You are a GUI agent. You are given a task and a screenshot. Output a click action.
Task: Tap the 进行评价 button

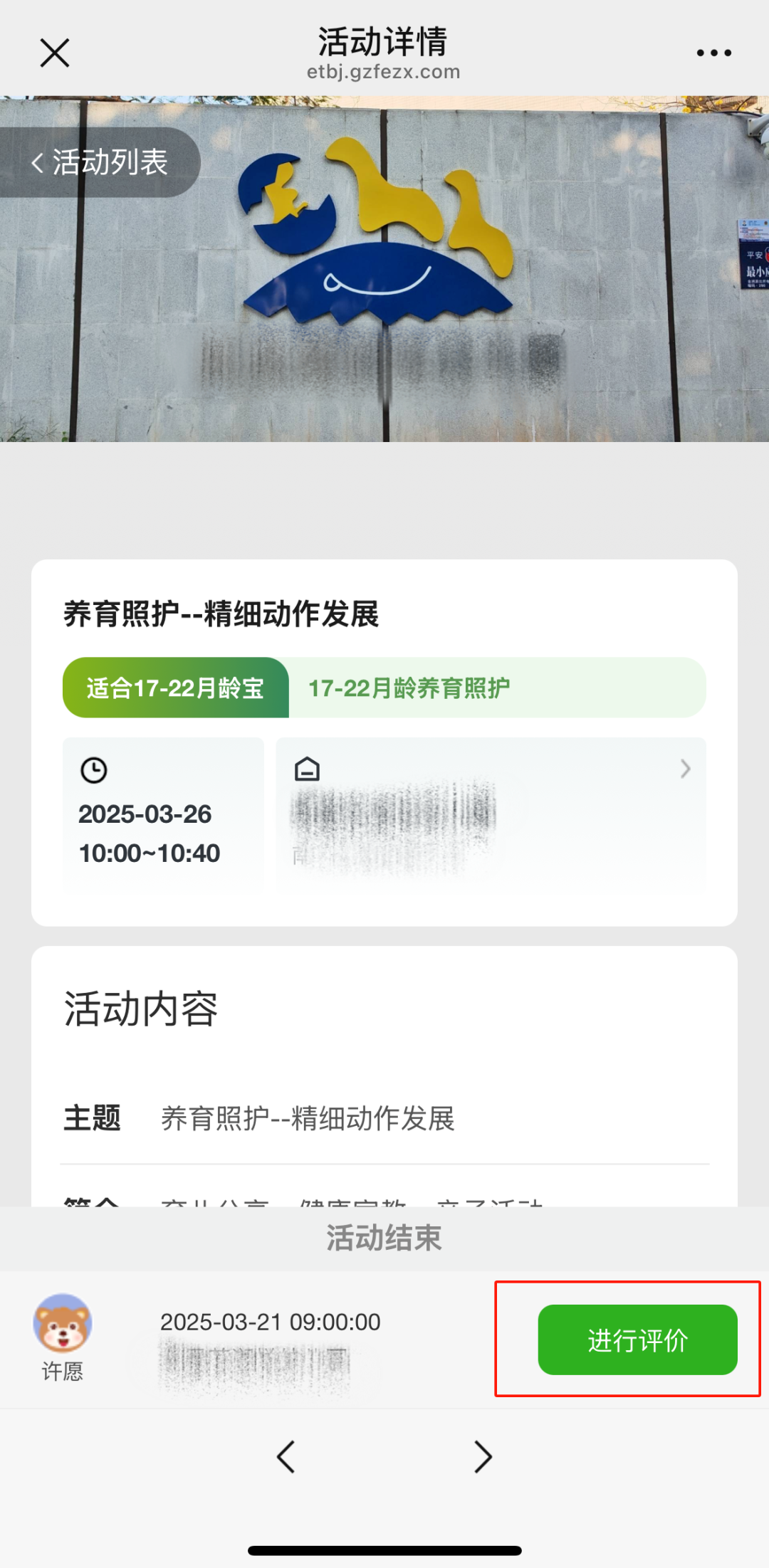pos(637,1340)
